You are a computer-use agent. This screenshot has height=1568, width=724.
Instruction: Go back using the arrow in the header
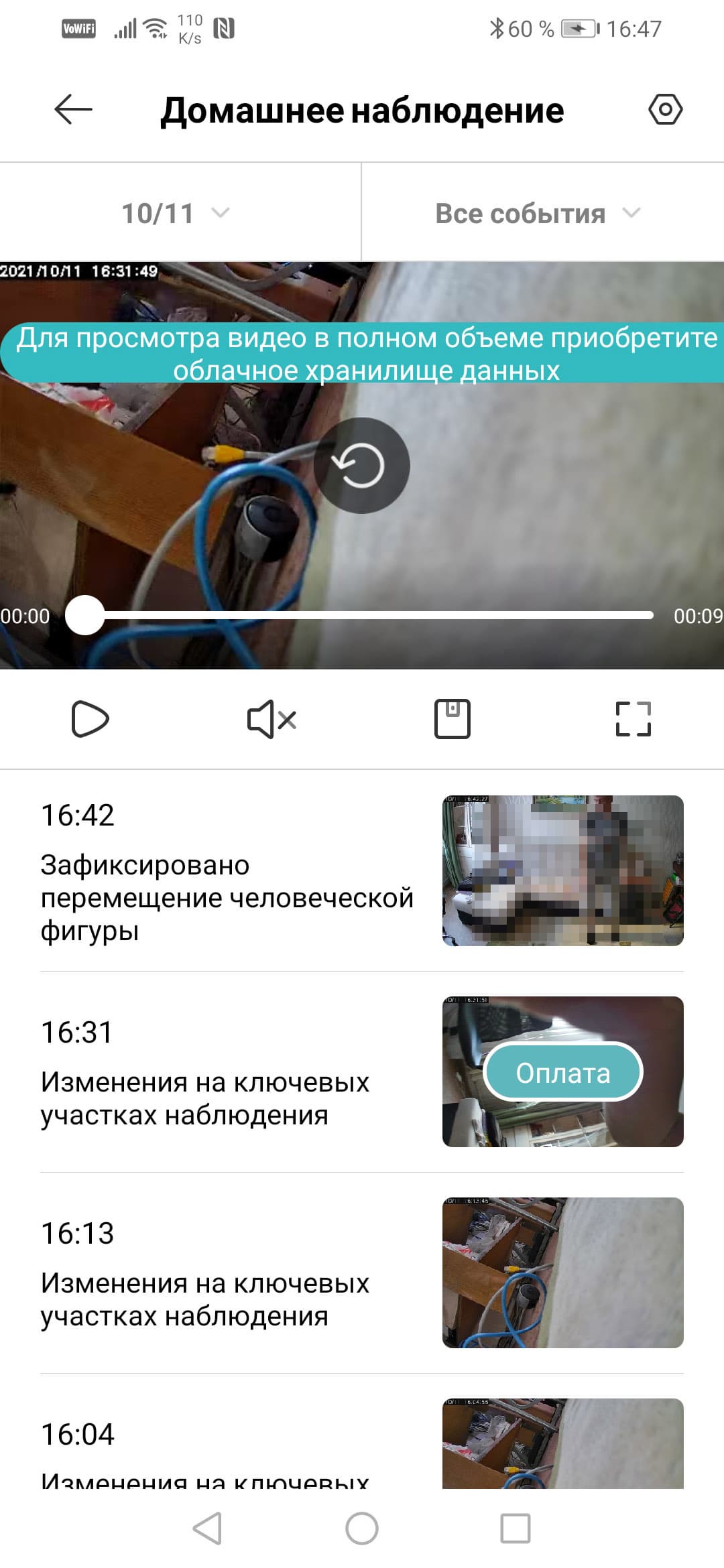pos(73,110)
